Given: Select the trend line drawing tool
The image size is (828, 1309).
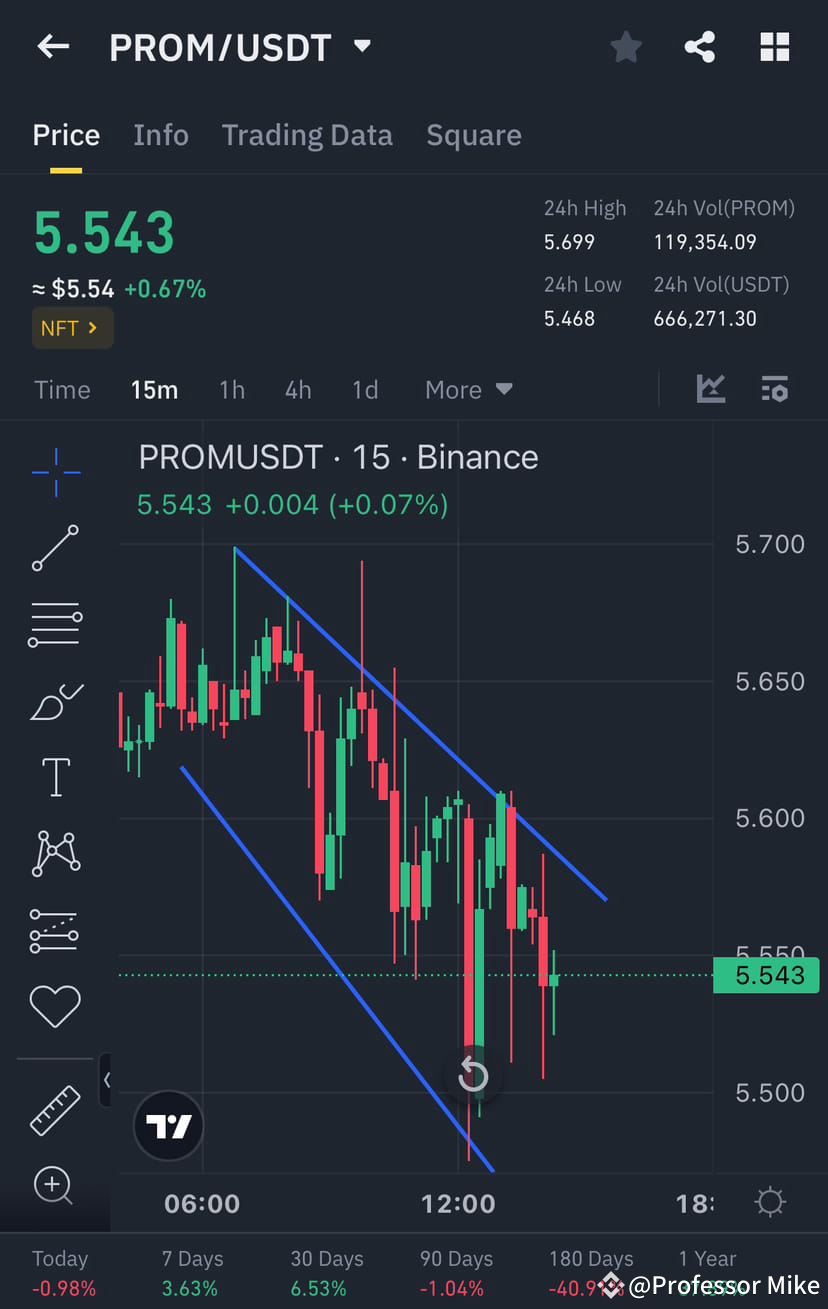Looking at the screenshot, I should click(x=55, y=549).
